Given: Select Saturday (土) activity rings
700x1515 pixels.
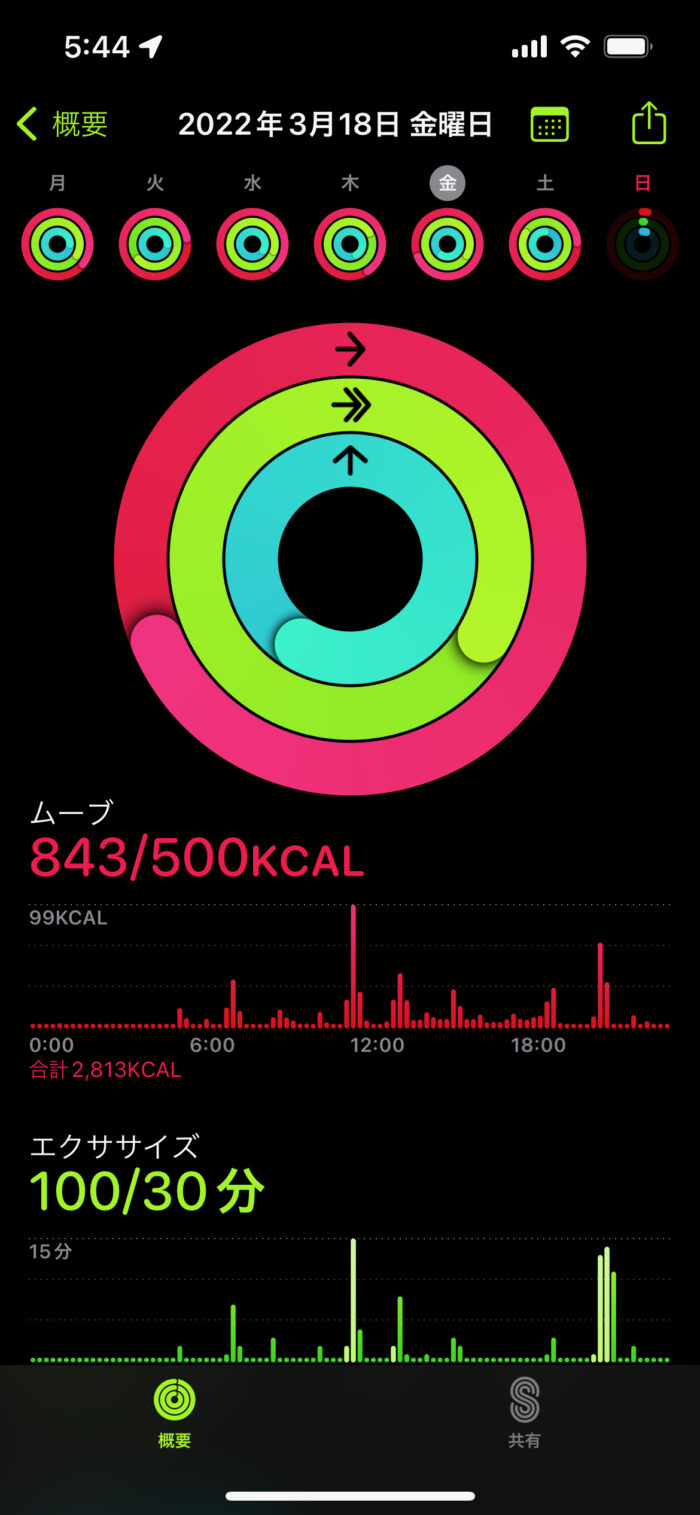Looking at the screenshot, I should coord(545,243).
